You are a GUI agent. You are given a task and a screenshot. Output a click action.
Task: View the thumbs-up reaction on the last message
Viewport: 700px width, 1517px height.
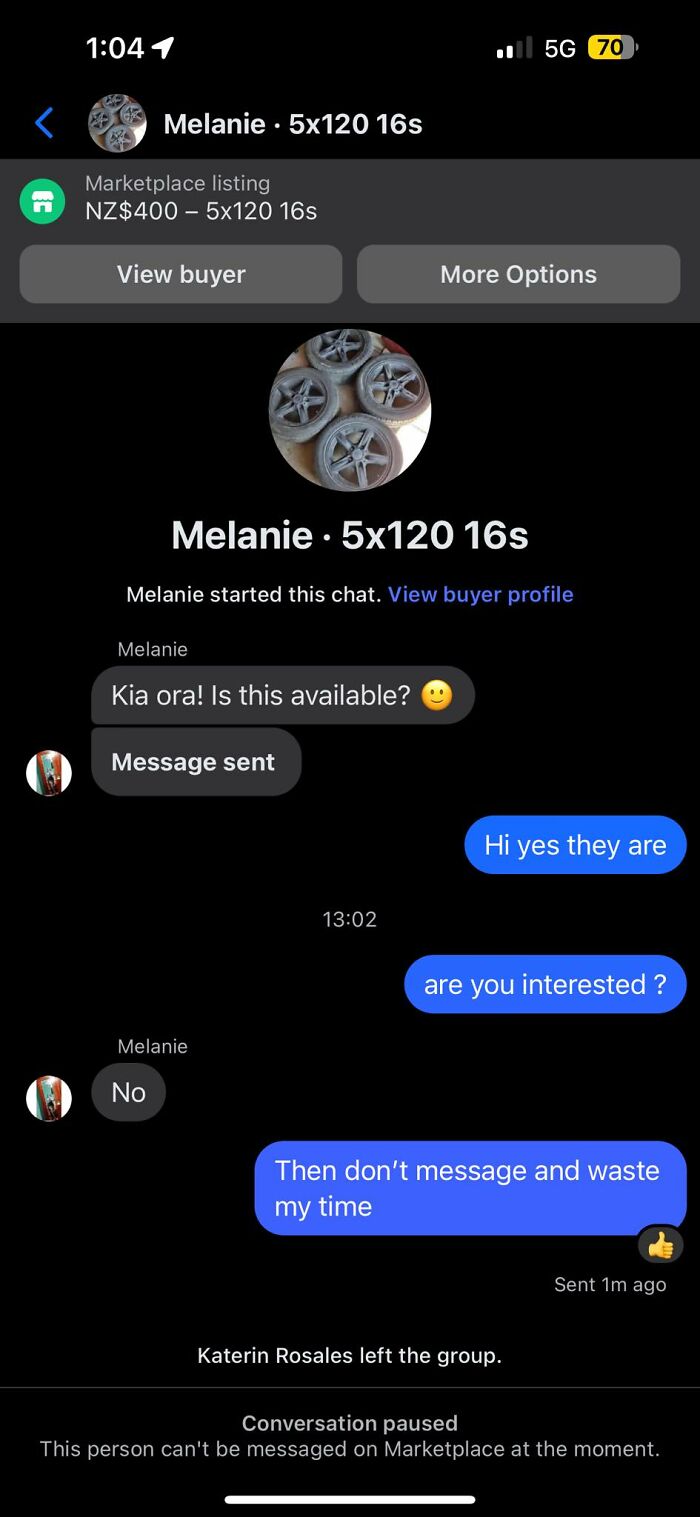[660, 1244]
